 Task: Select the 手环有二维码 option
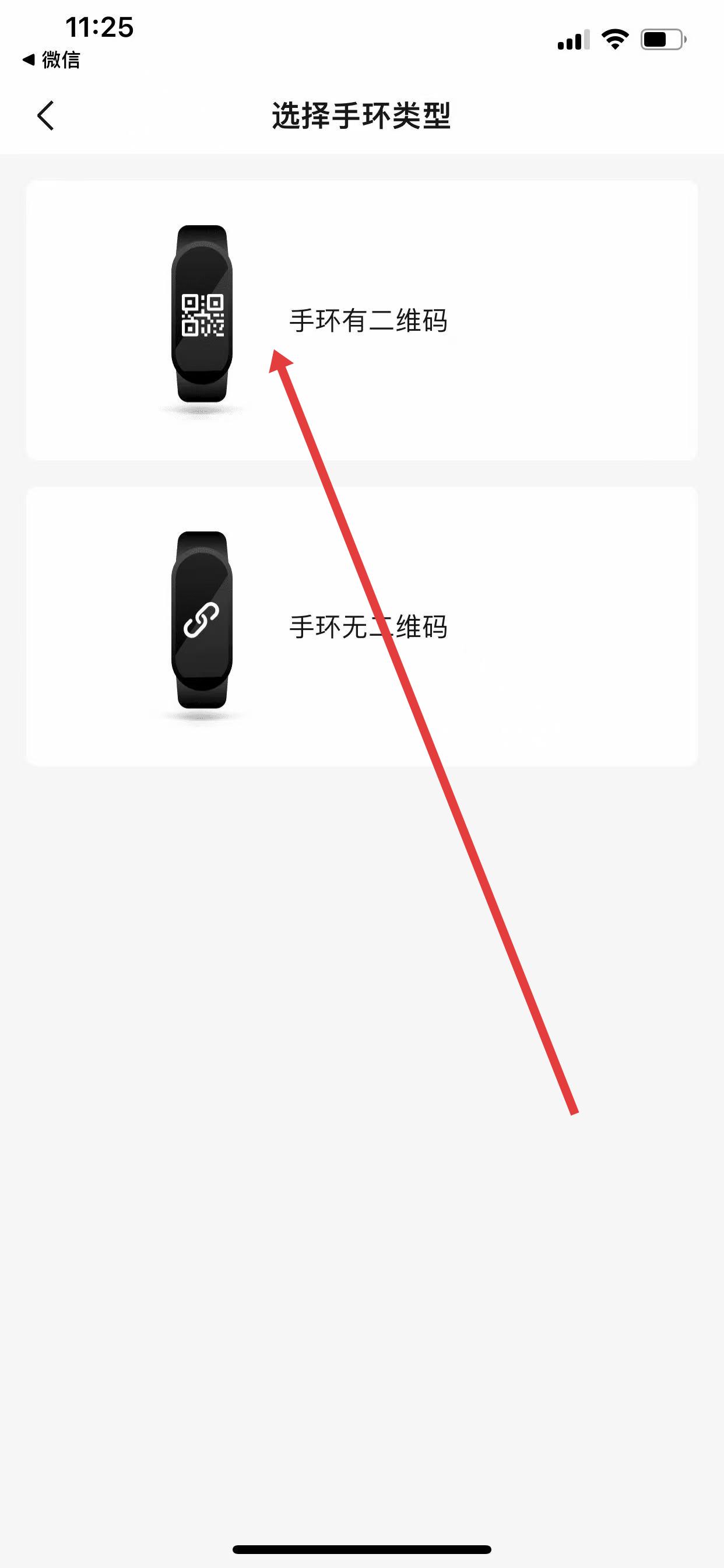tap(361, 320)
